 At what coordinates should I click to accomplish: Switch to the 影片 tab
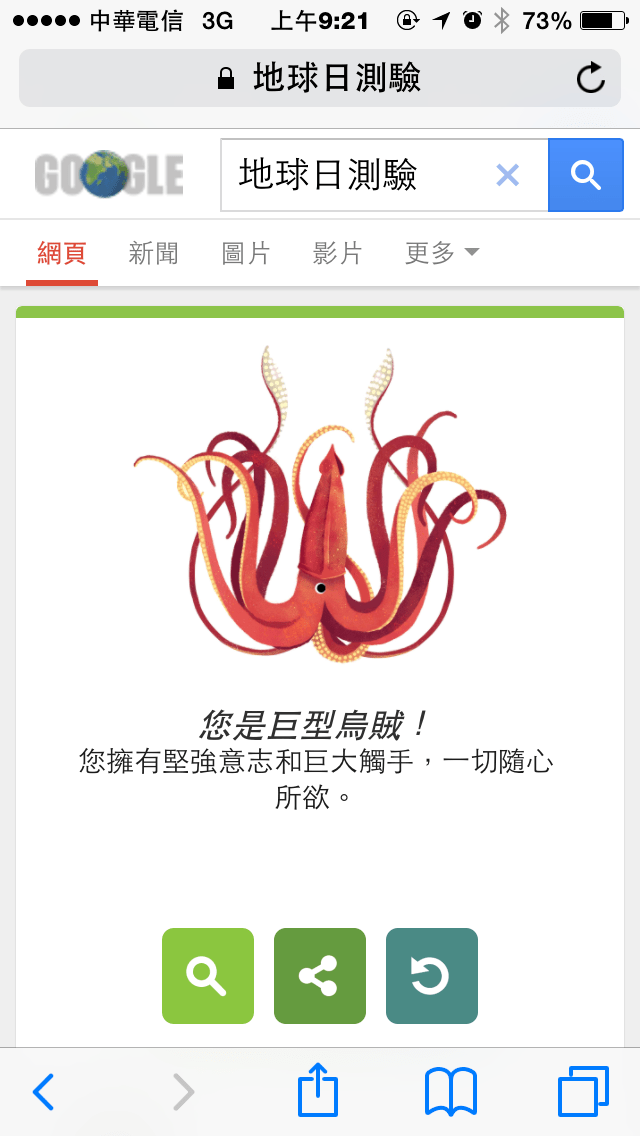(x=338, y=253)
